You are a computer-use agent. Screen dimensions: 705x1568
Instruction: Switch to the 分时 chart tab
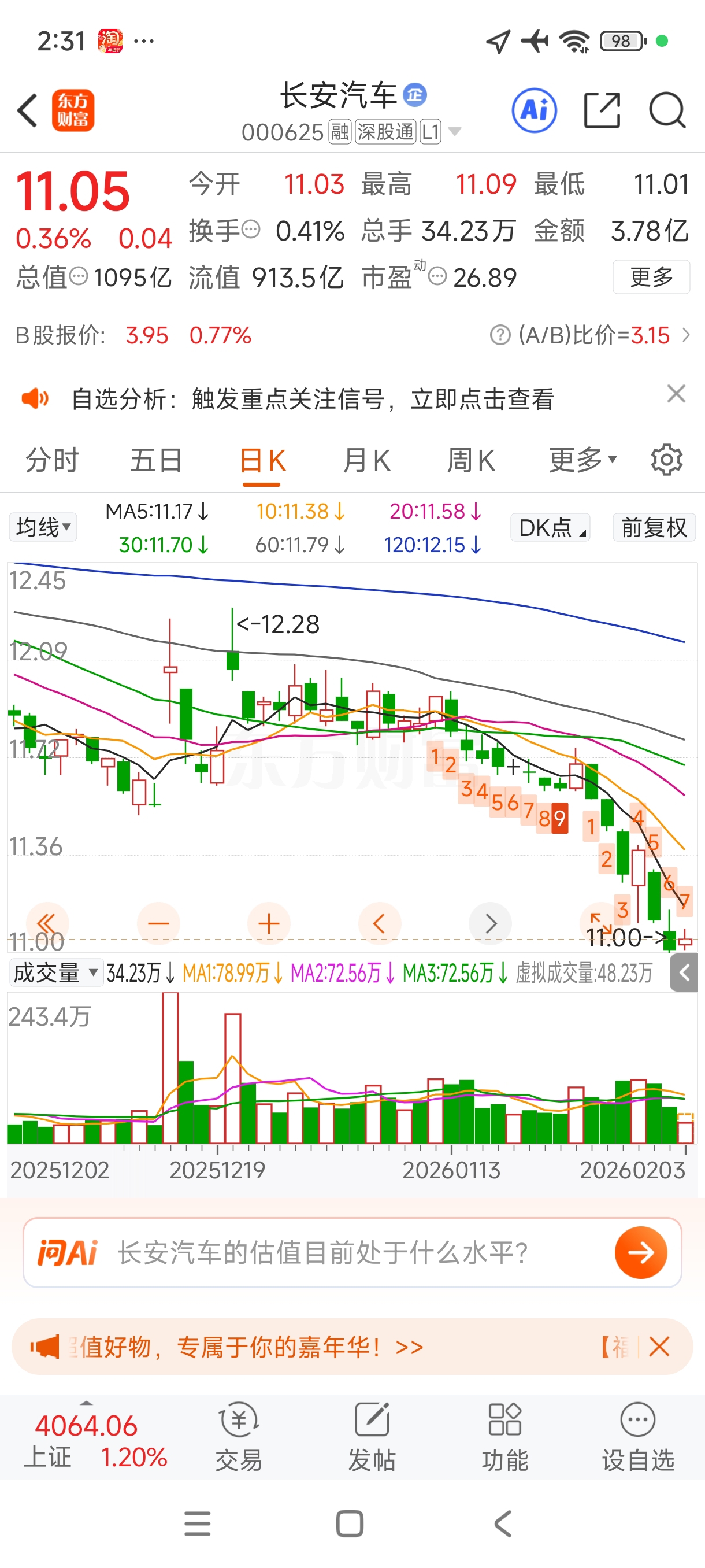(x=53, y=460)
